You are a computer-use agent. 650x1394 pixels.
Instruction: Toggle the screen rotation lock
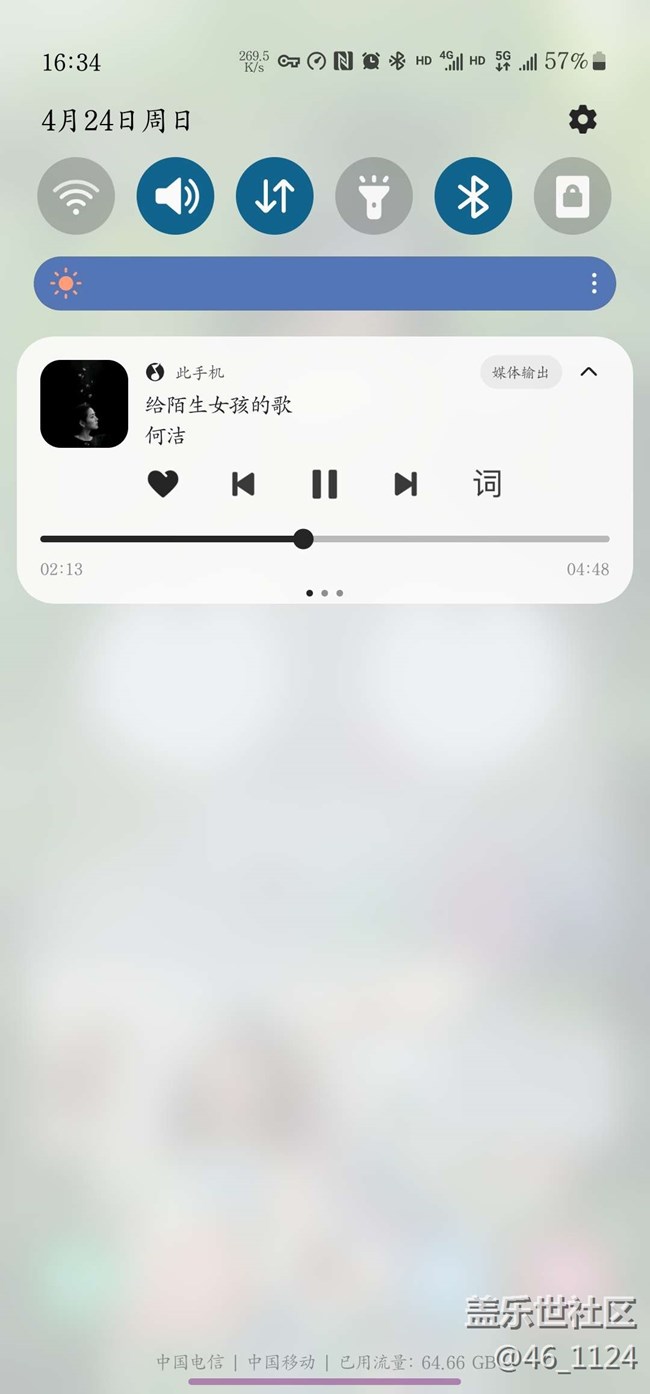click(x=572, y=197)
